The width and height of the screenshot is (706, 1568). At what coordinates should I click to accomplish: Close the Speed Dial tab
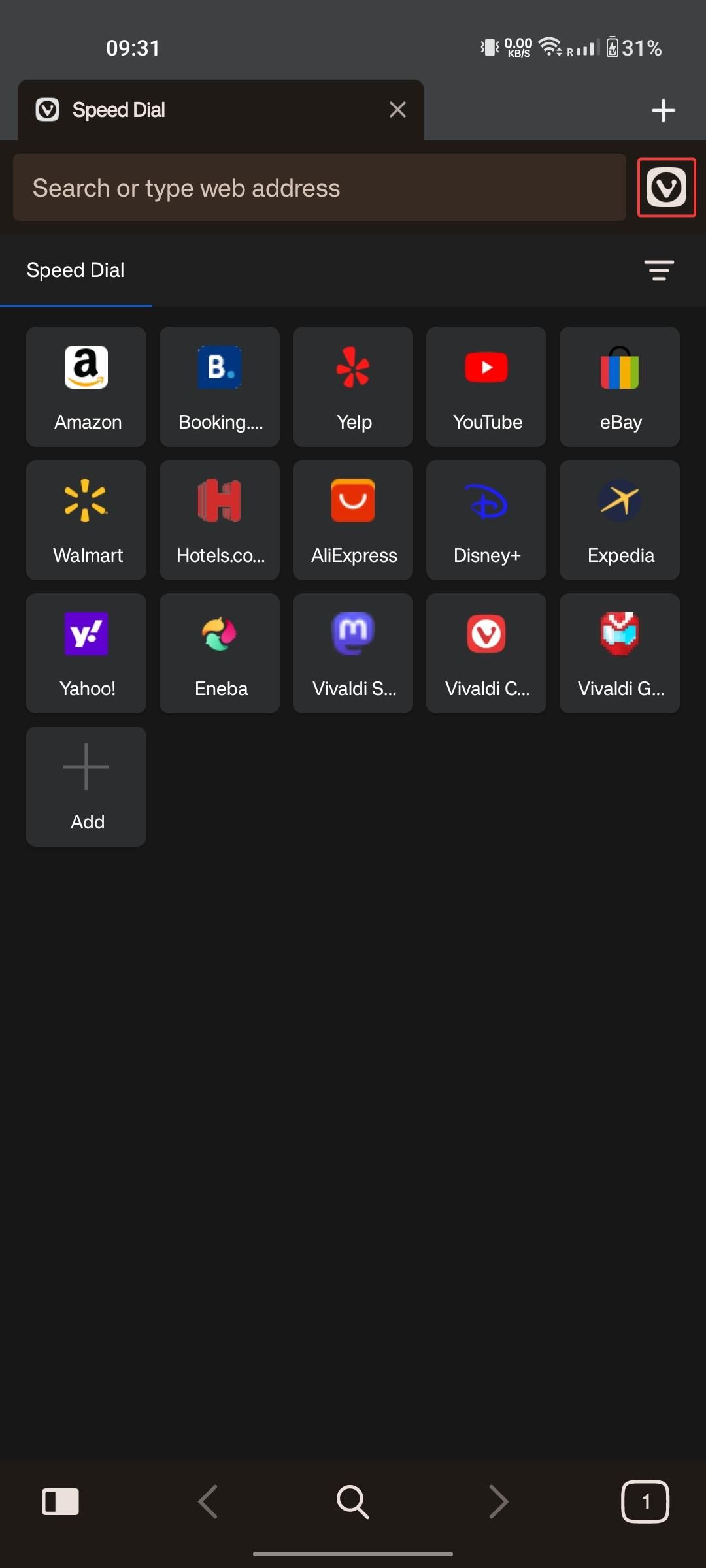[397, 109]
